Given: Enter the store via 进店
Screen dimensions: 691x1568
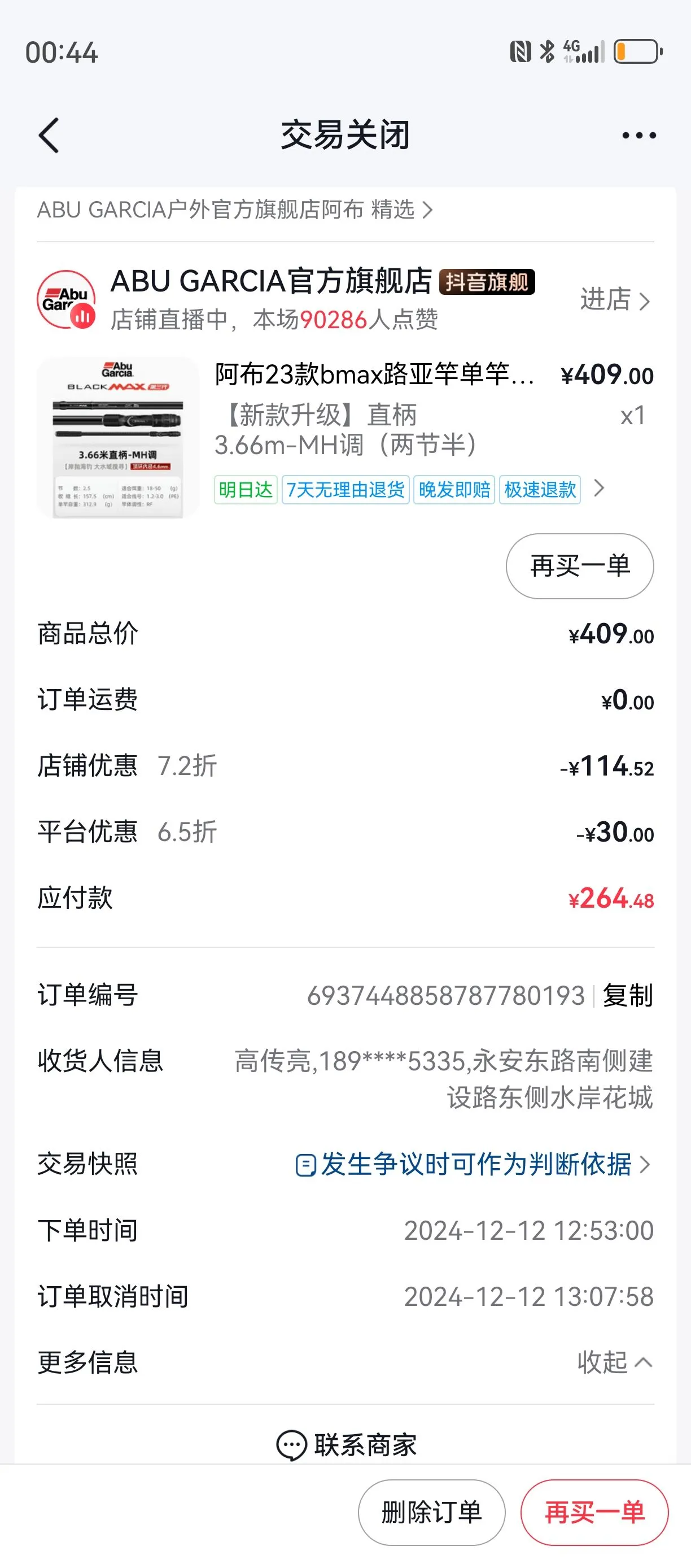Looking at the screenshot, I should (614, 299).
